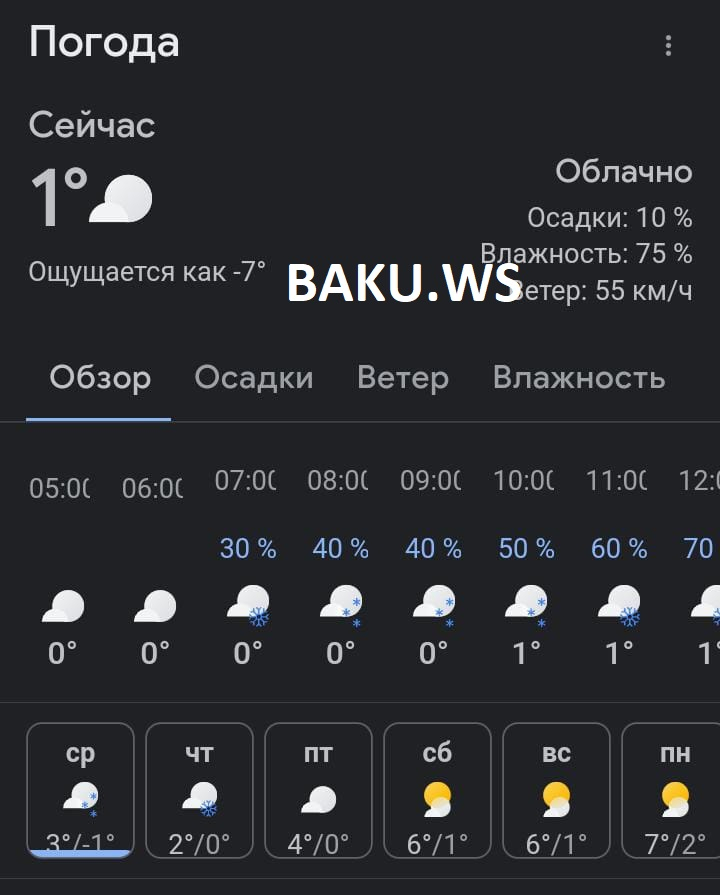Choose the вс day forecast card
The height and width of the screenshot is (895, 720).
tap(556, 790)
